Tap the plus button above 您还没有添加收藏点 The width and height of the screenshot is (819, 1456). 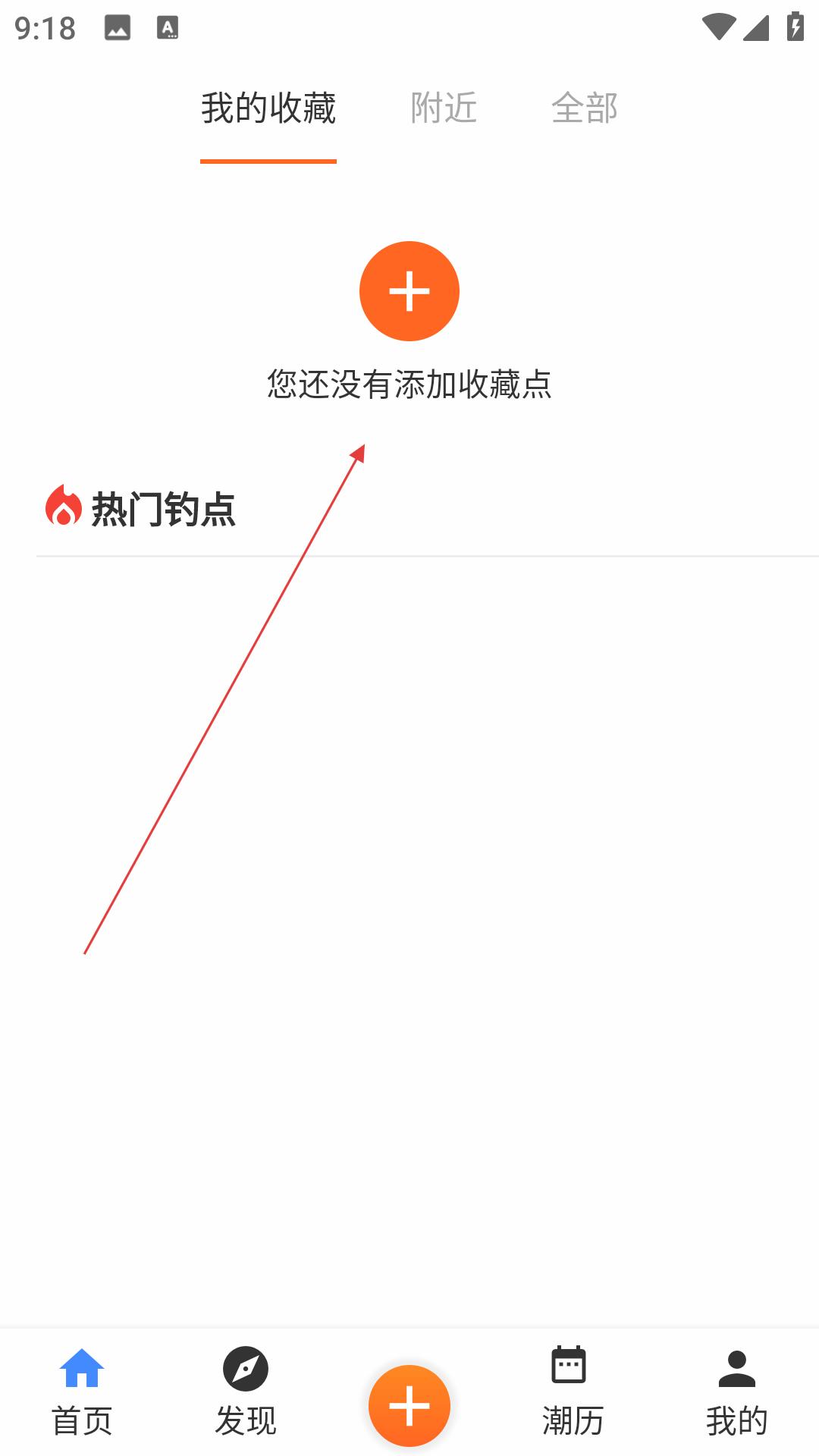(x=409, y=291)
